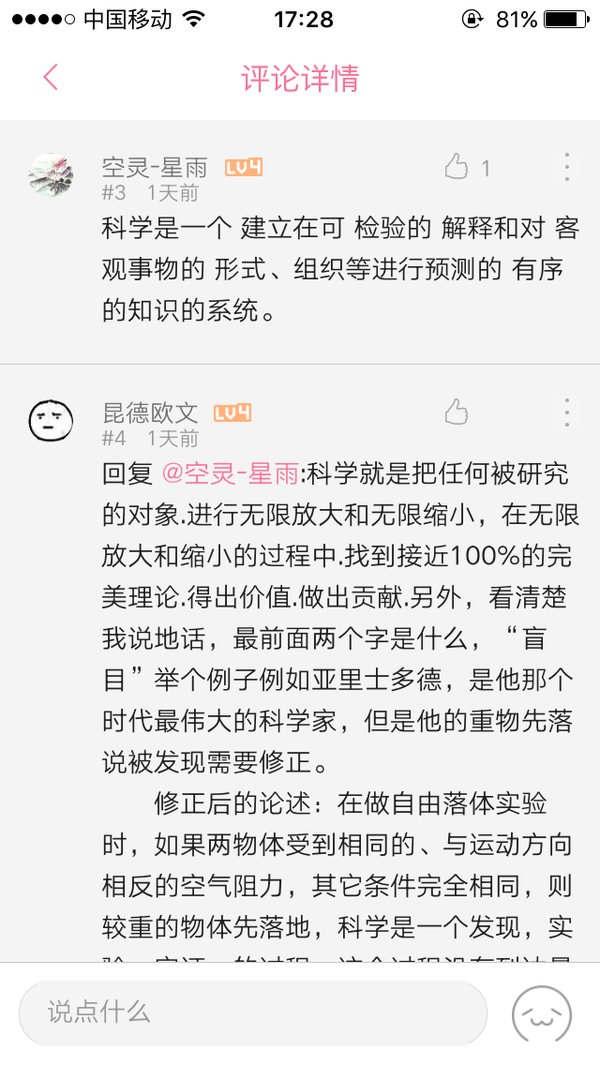Viewport: 600px width, 1065px height.
Task: Open the overflow menu on 空灵-星雨's comment
Action: pyautogui.click(x=567, y=167)
